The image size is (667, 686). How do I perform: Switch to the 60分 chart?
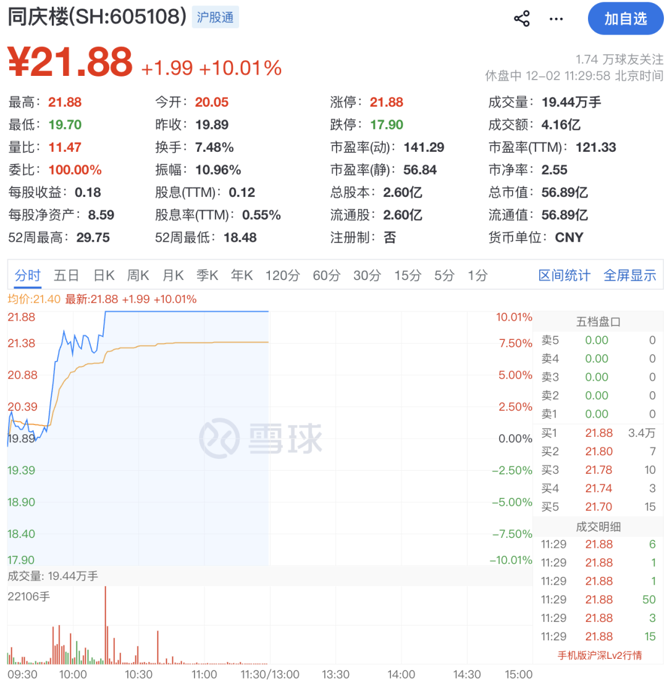[326, 275]
